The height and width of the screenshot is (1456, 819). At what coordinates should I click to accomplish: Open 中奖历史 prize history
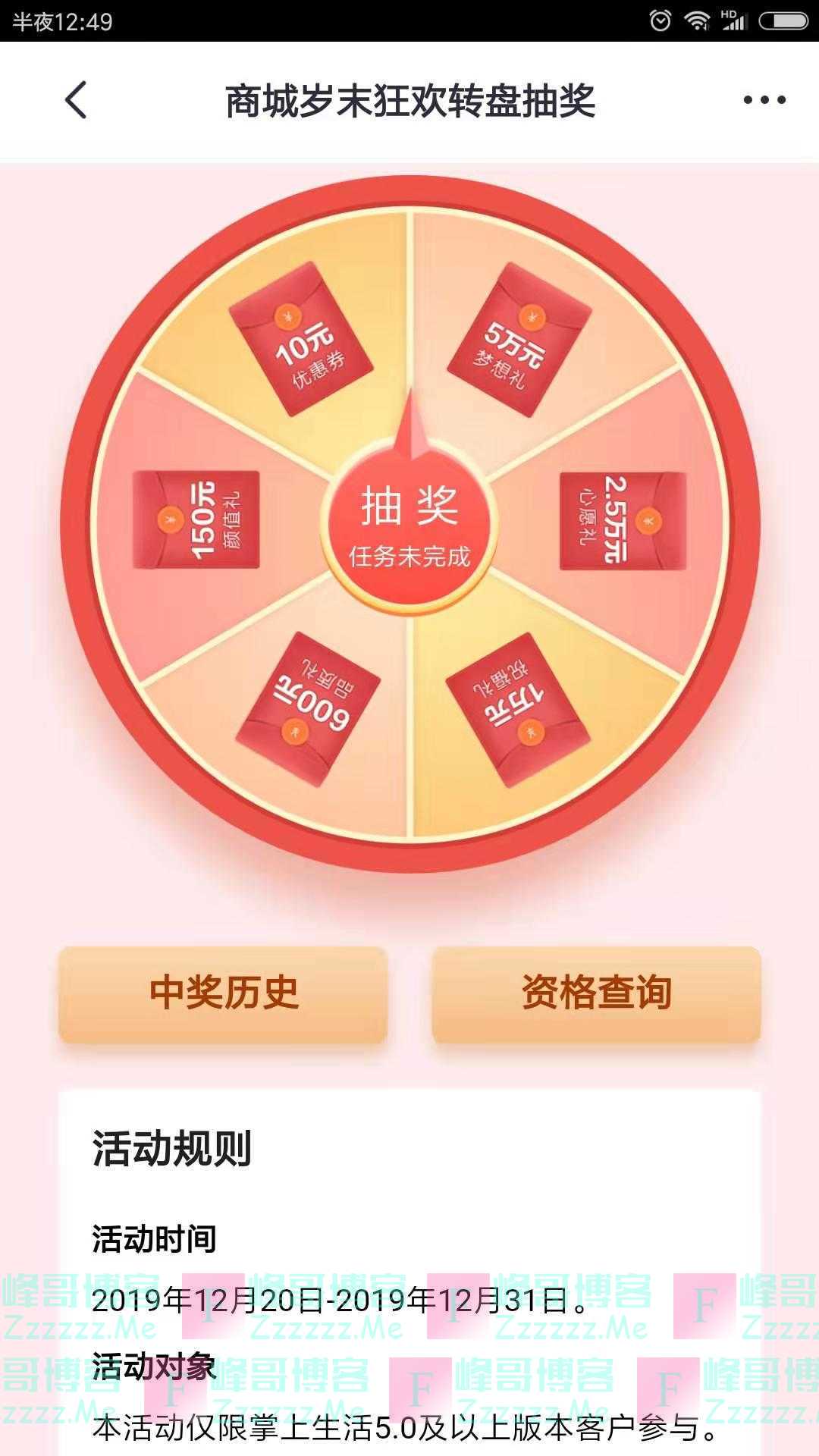pyautogui.click(x=223, y=993)
